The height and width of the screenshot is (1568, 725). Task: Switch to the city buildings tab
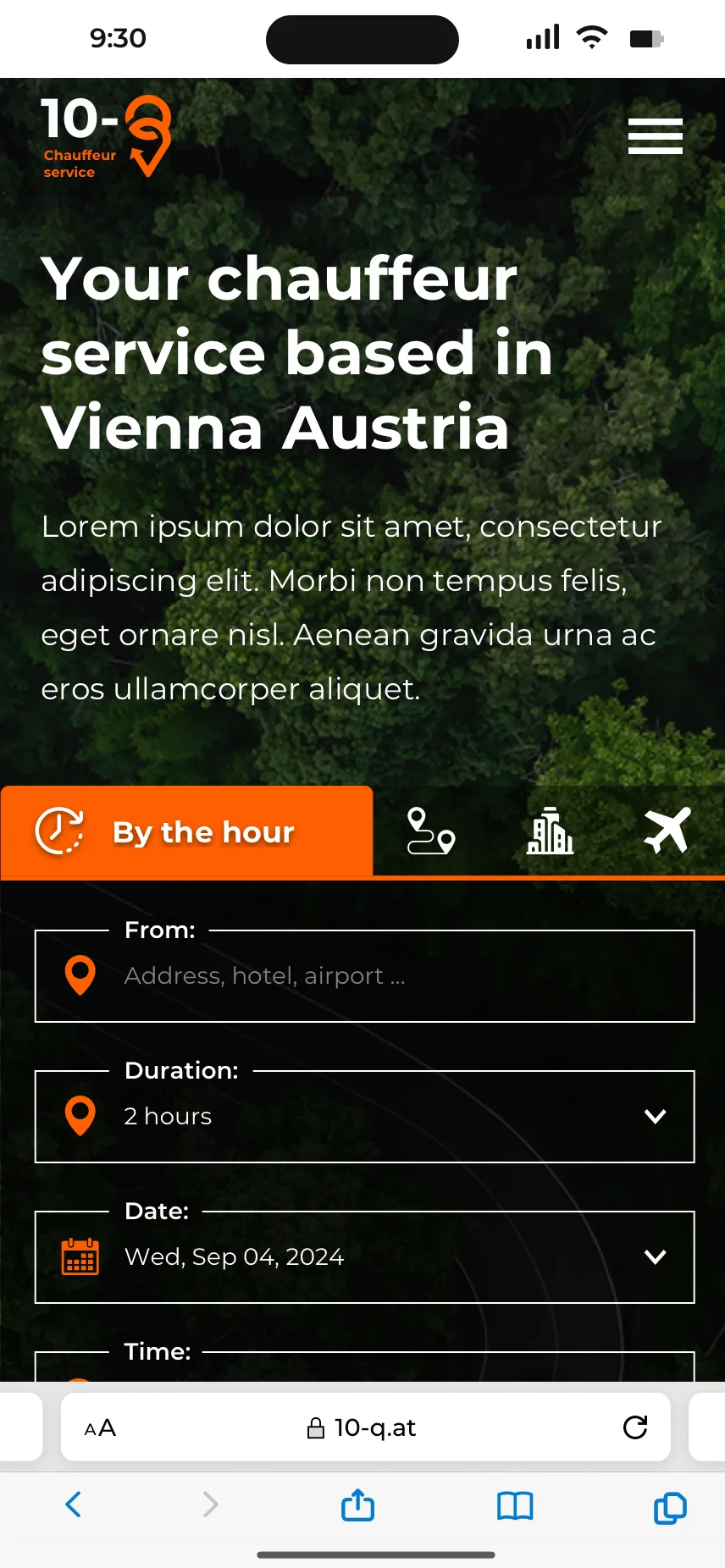coord(550,831)
